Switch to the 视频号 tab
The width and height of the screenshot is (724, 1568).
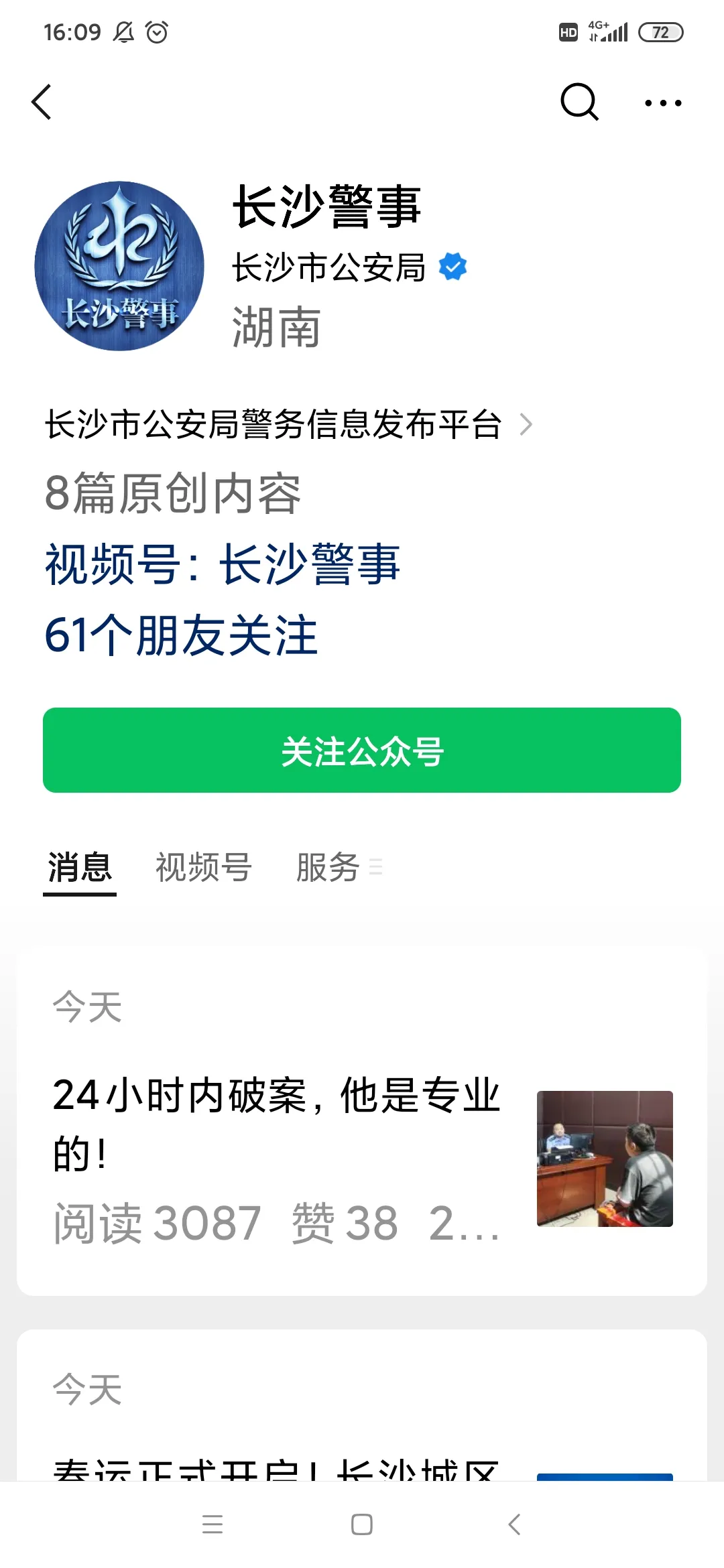point(204,868)
